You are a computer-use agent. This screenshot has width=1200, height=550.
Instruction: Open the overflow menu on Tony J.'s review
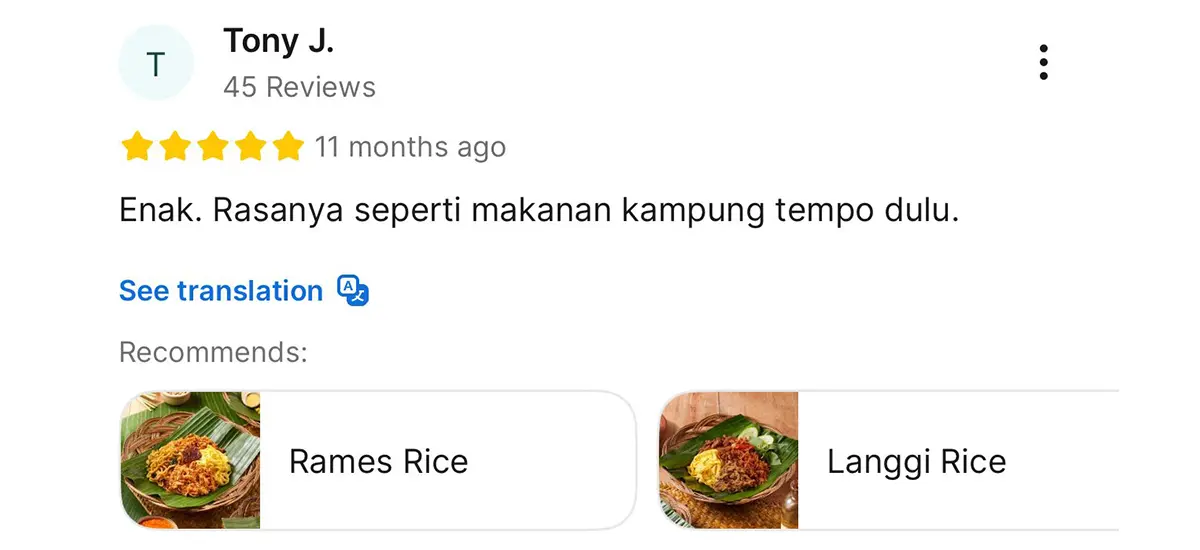[1043, 62]
